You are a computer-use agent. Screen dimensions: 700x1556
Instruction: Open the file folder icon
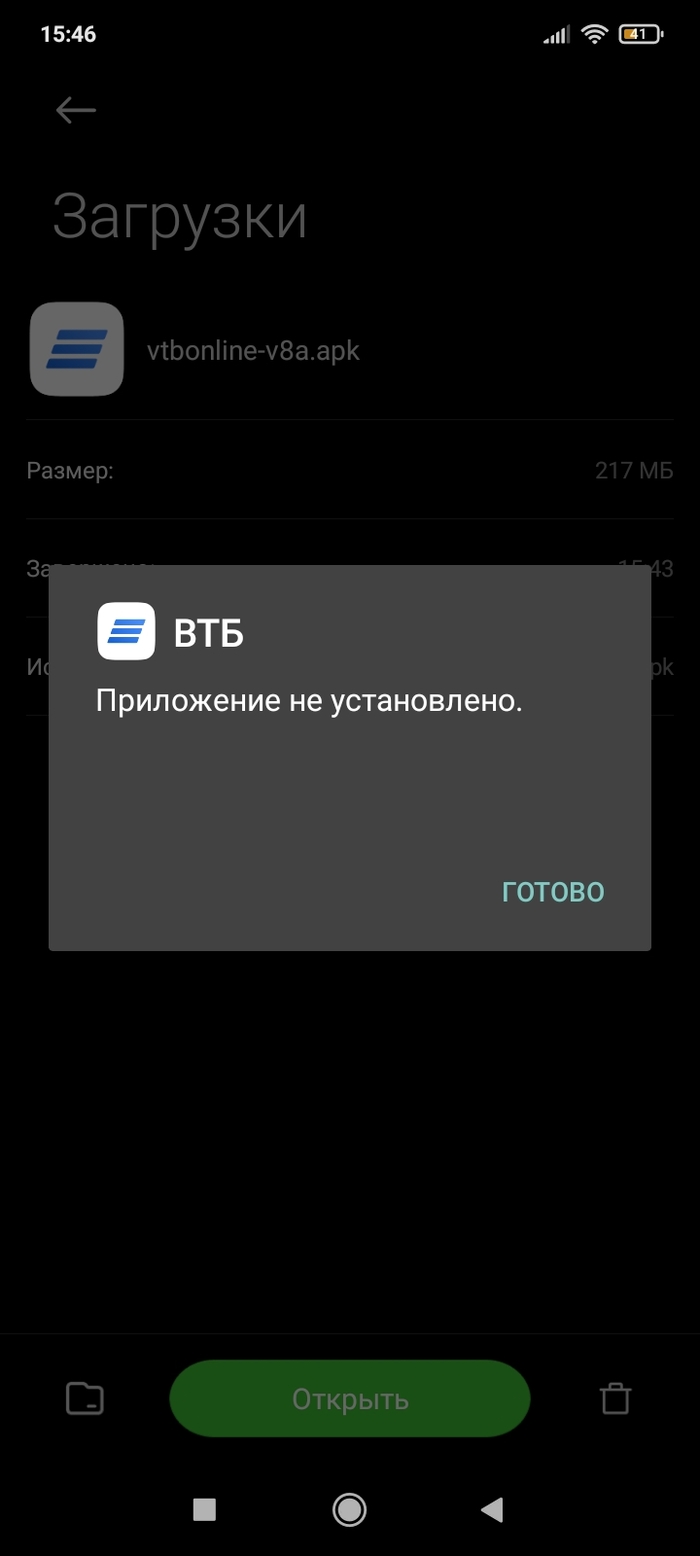pyautogui.click(x=85, y=1398)
